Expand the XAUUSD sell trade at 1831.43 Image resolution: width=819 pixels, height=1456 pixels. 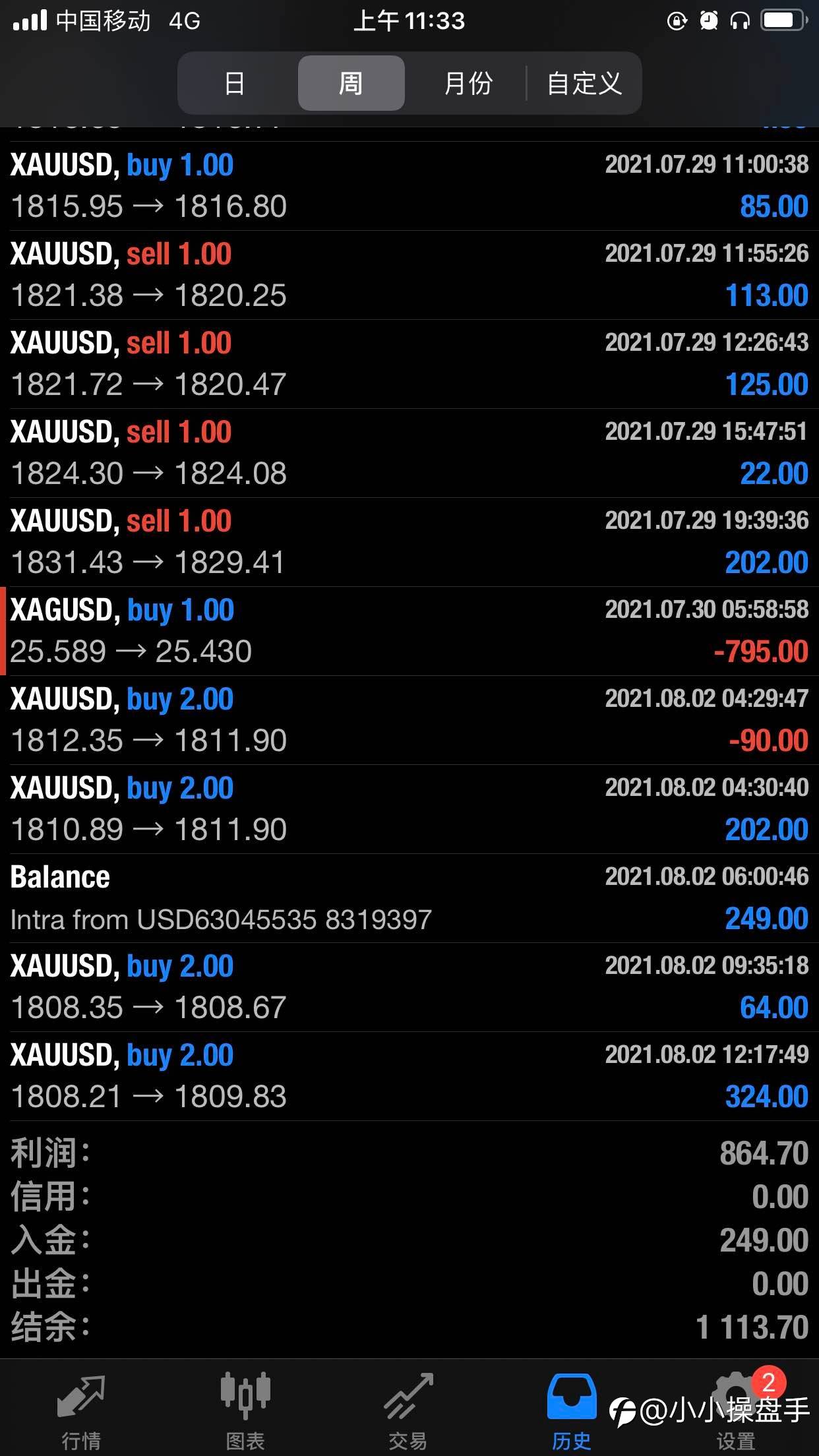tap(409, 542)
